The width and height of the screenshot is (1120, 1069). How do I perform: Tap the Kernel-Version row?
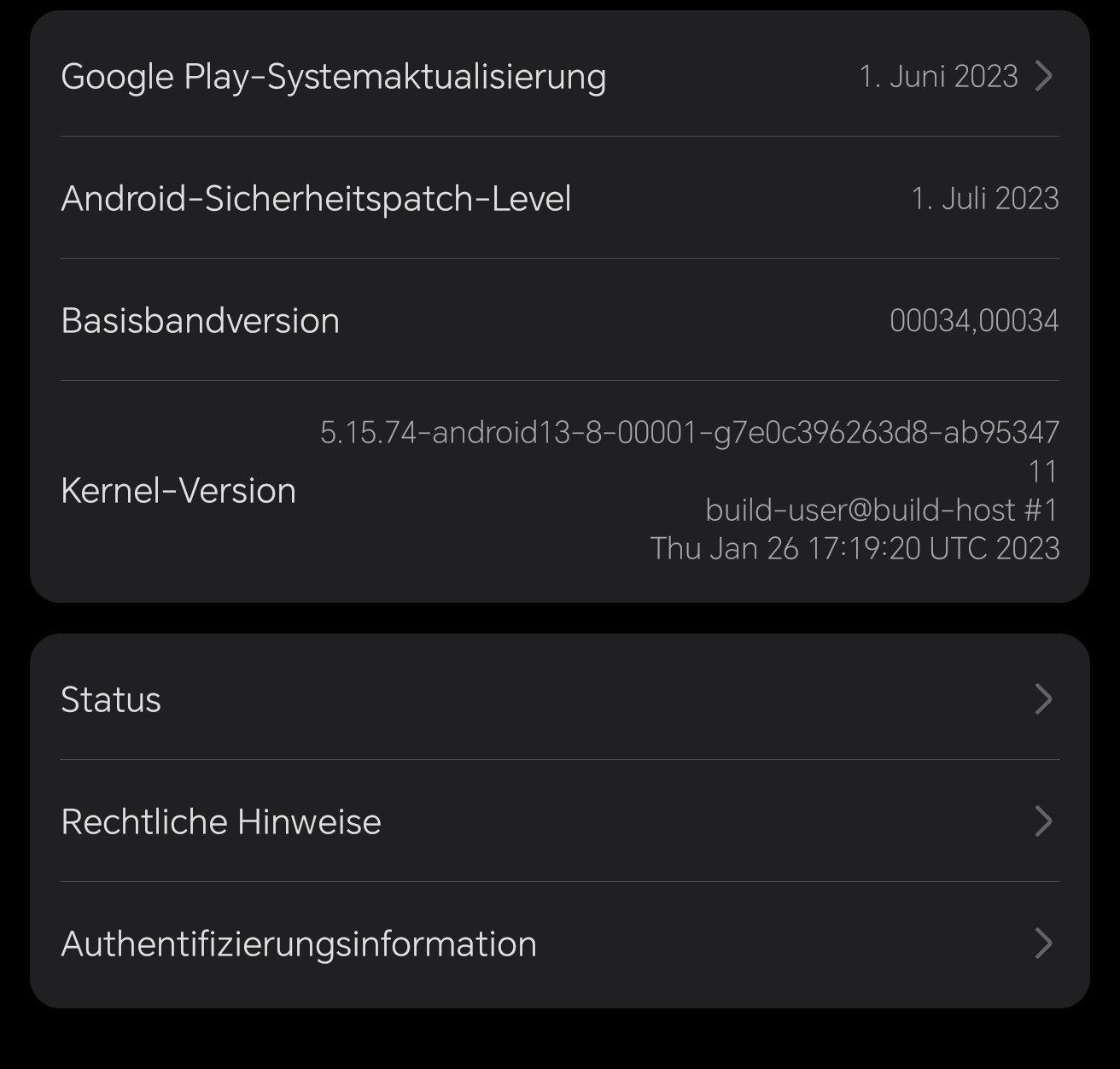tap(559, 490)
